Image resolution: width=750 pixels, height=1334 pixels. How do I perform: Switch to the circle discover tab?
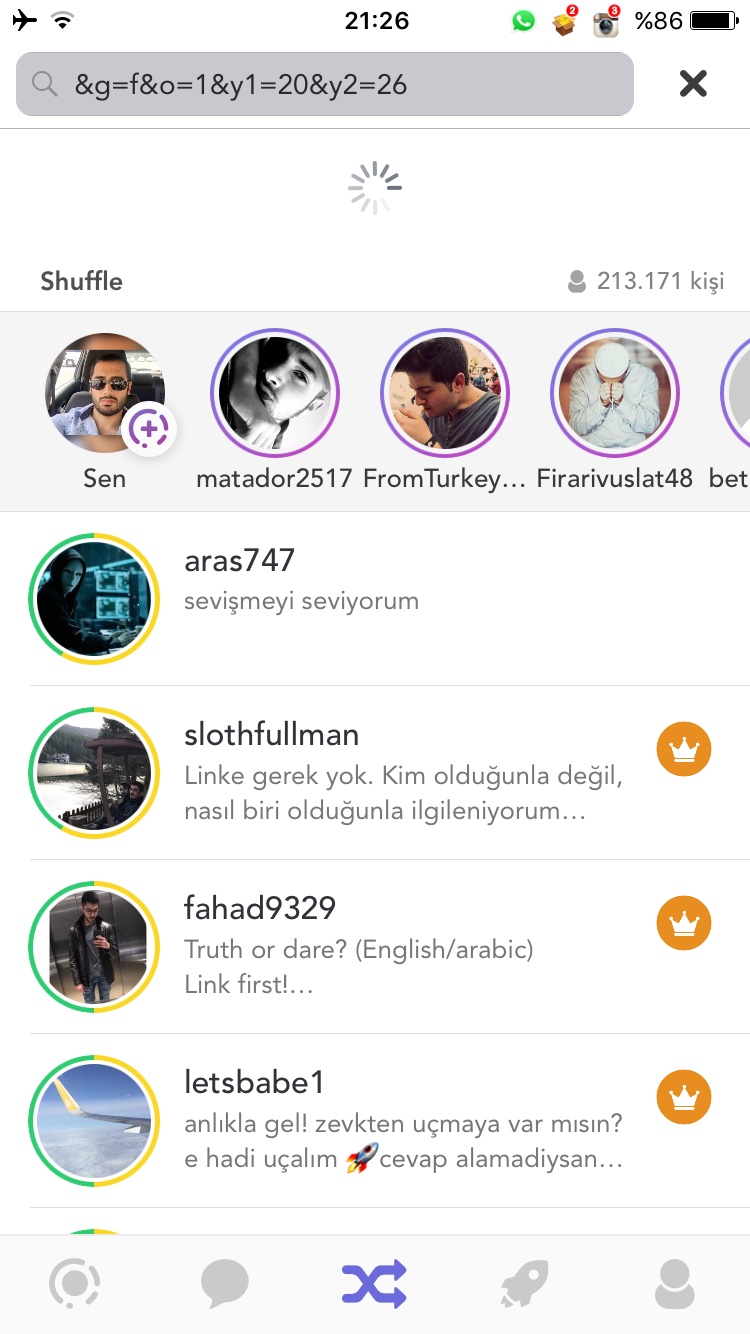(75, 1284)
